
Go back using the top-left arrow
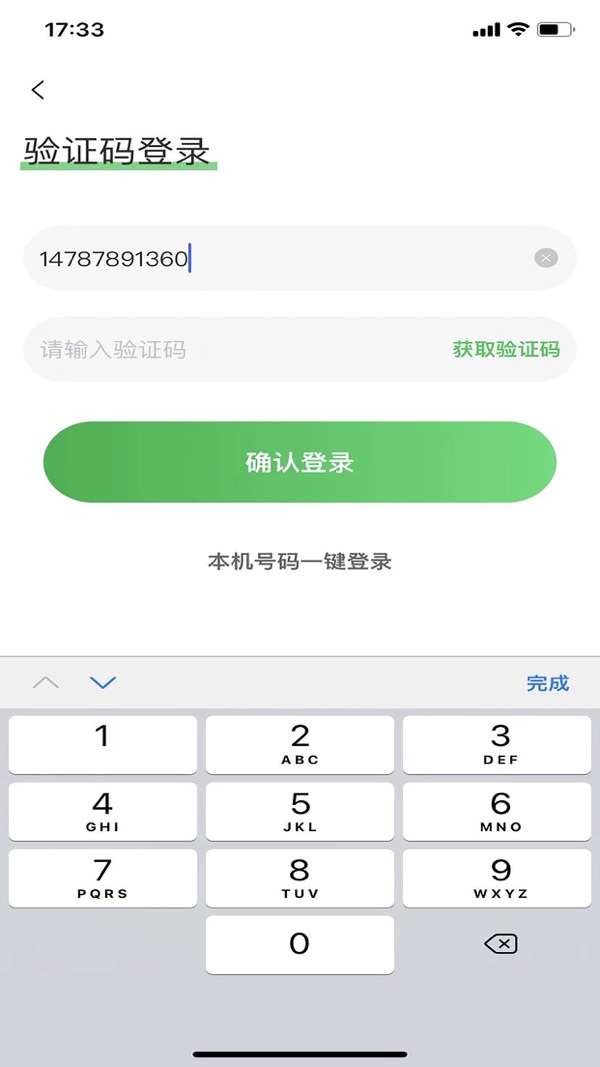click(x=38, y=90)
